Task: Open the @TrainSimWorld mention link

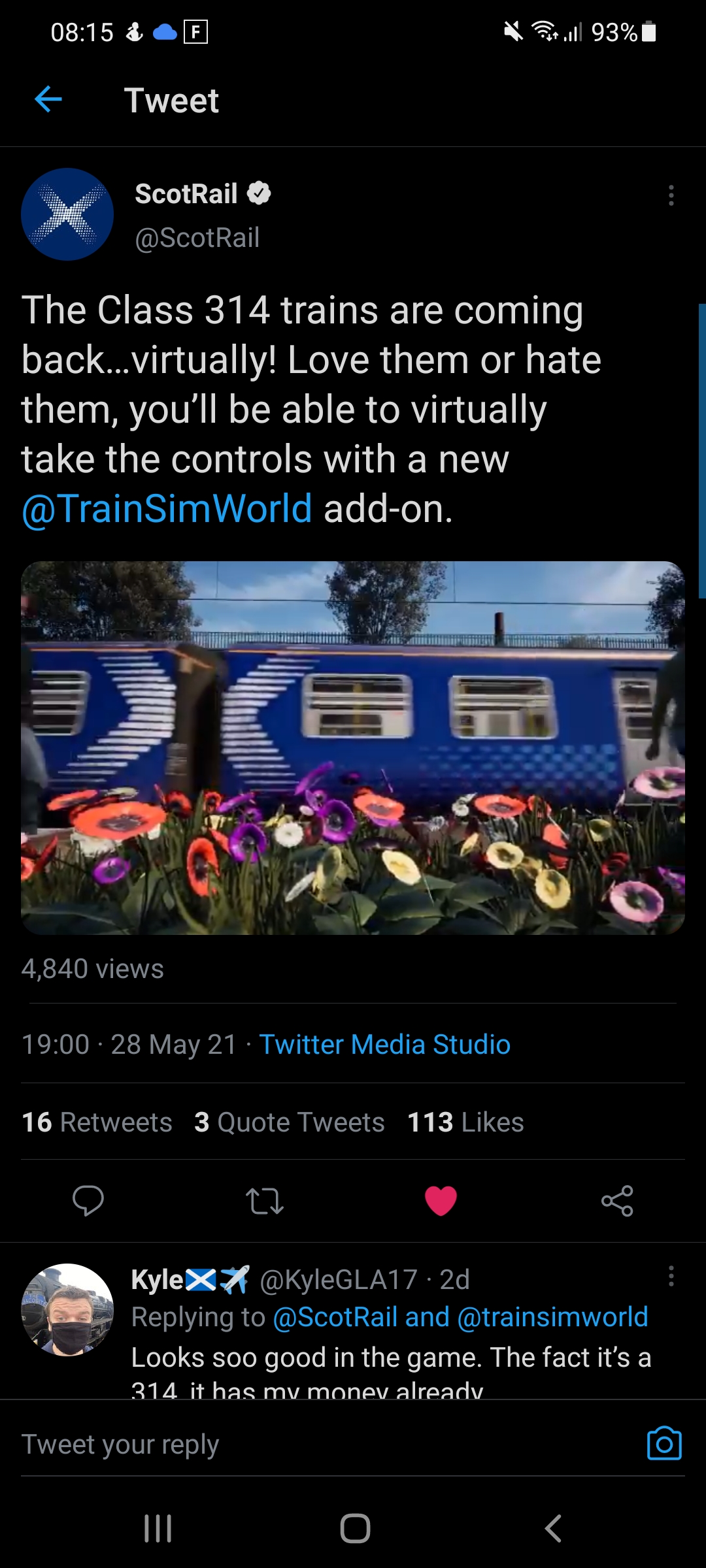Action: click(x=167, y=509)
